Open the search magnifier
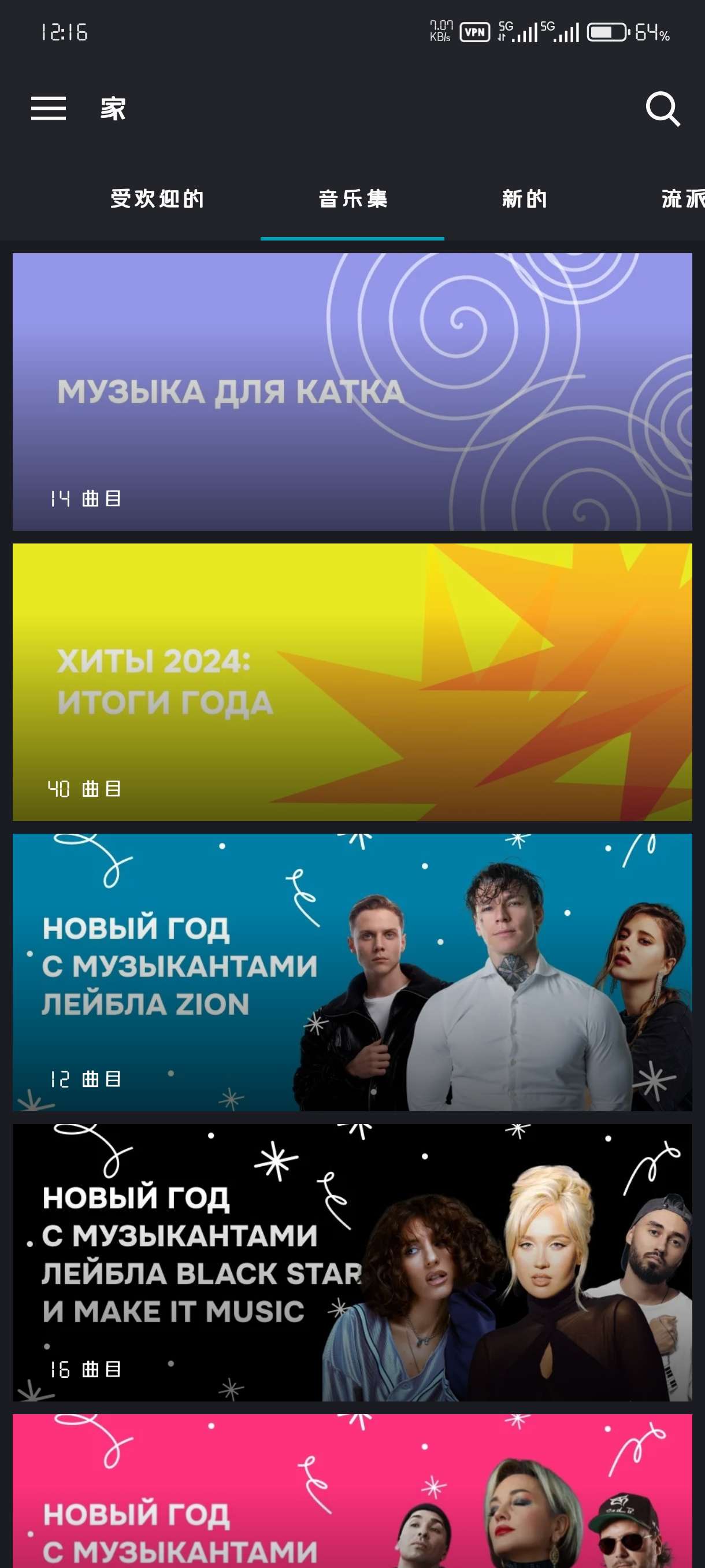The width and height of the screenshot is (705, 1568). (662, 109)
